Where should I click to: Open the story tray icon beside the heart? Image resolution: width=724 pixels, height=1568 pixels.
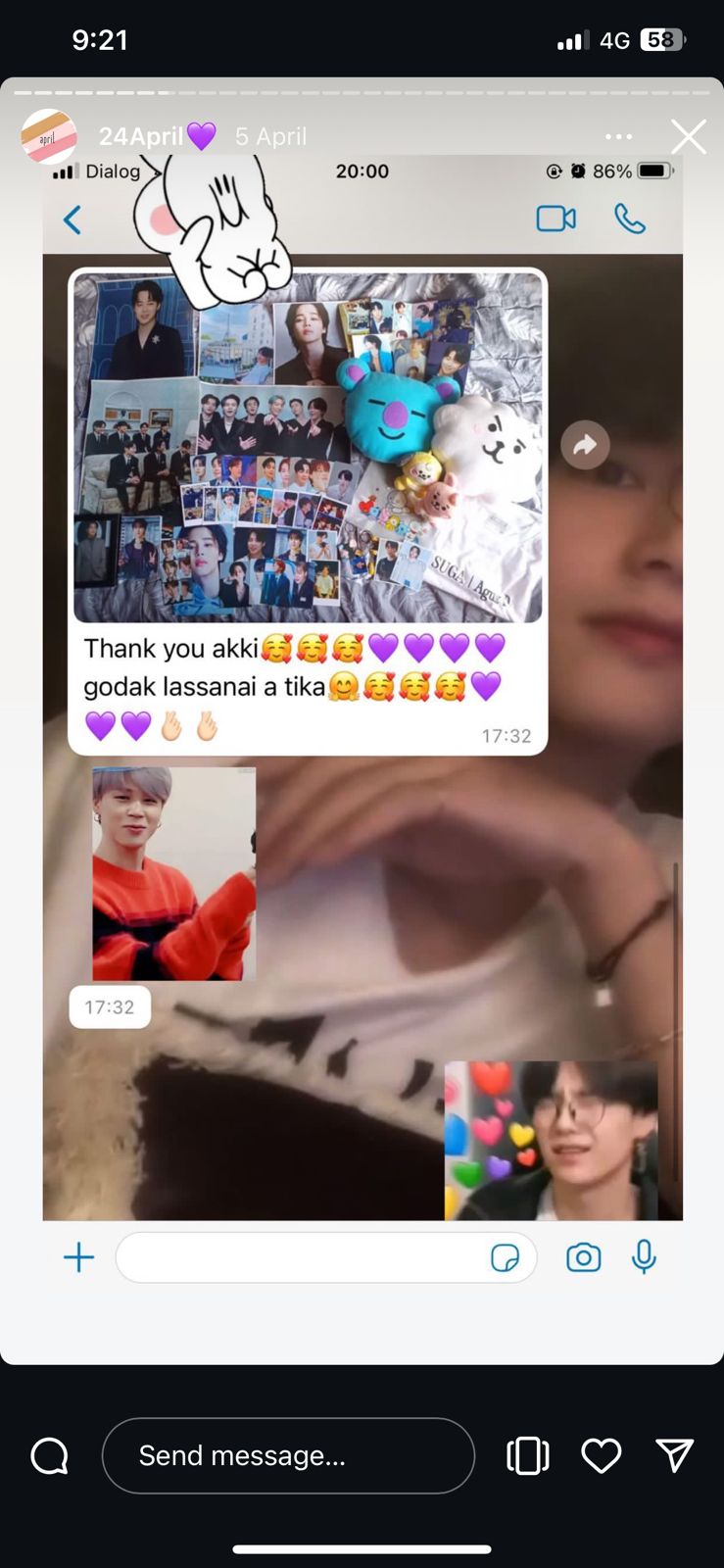tap(528, 1455)
